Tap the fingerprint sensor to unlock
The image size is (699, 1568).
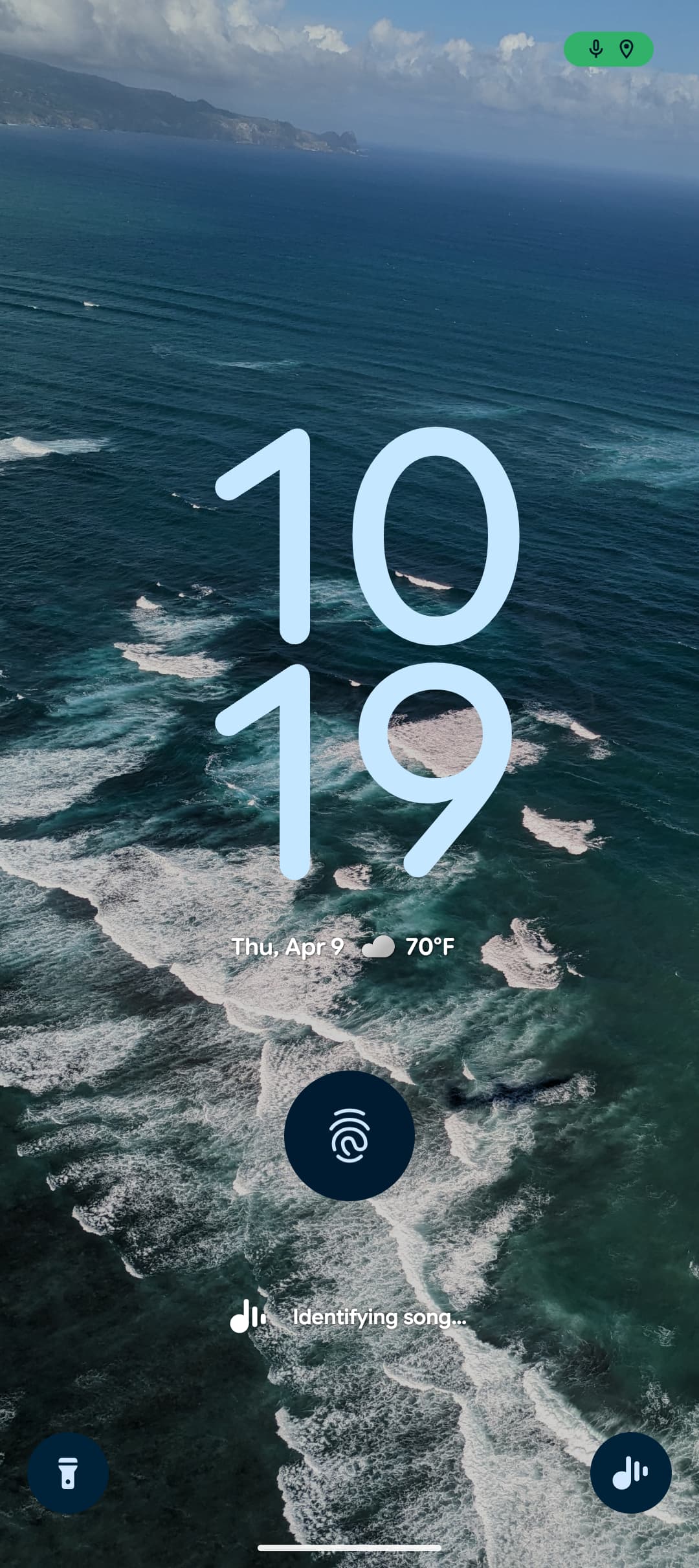[x=349, y=1135]
